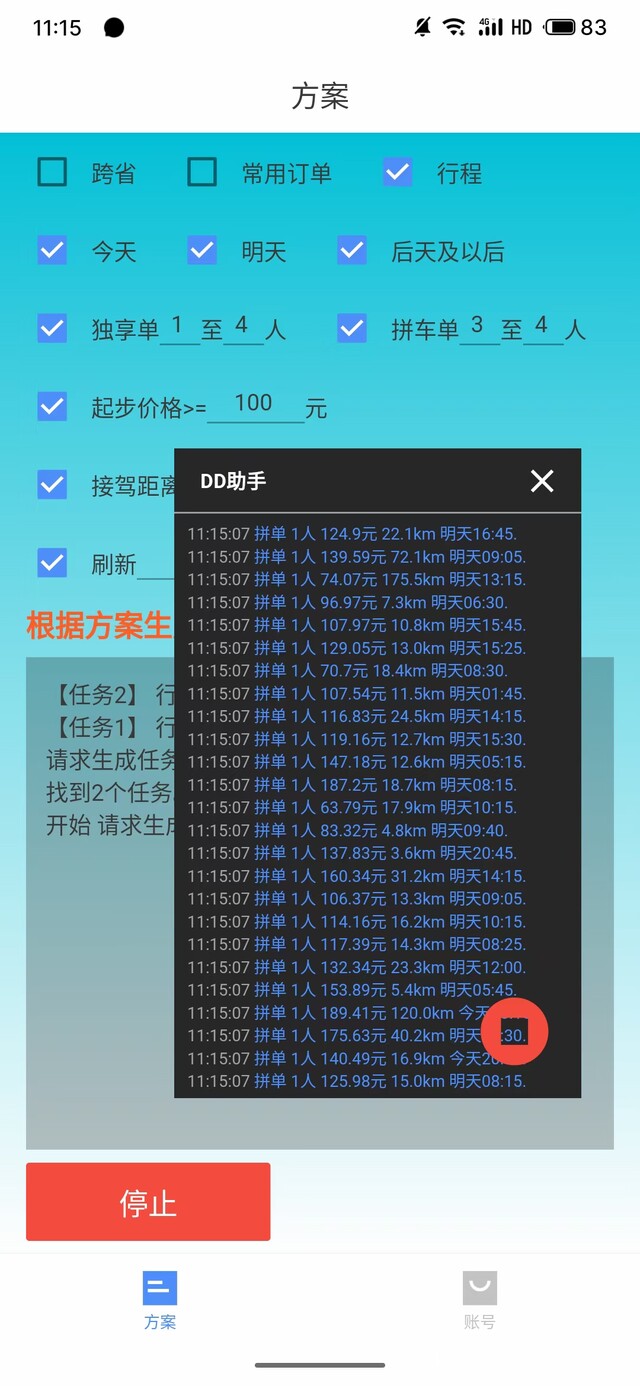Close the DD助手 log window

pyautogui.click(x=542, y=481)
